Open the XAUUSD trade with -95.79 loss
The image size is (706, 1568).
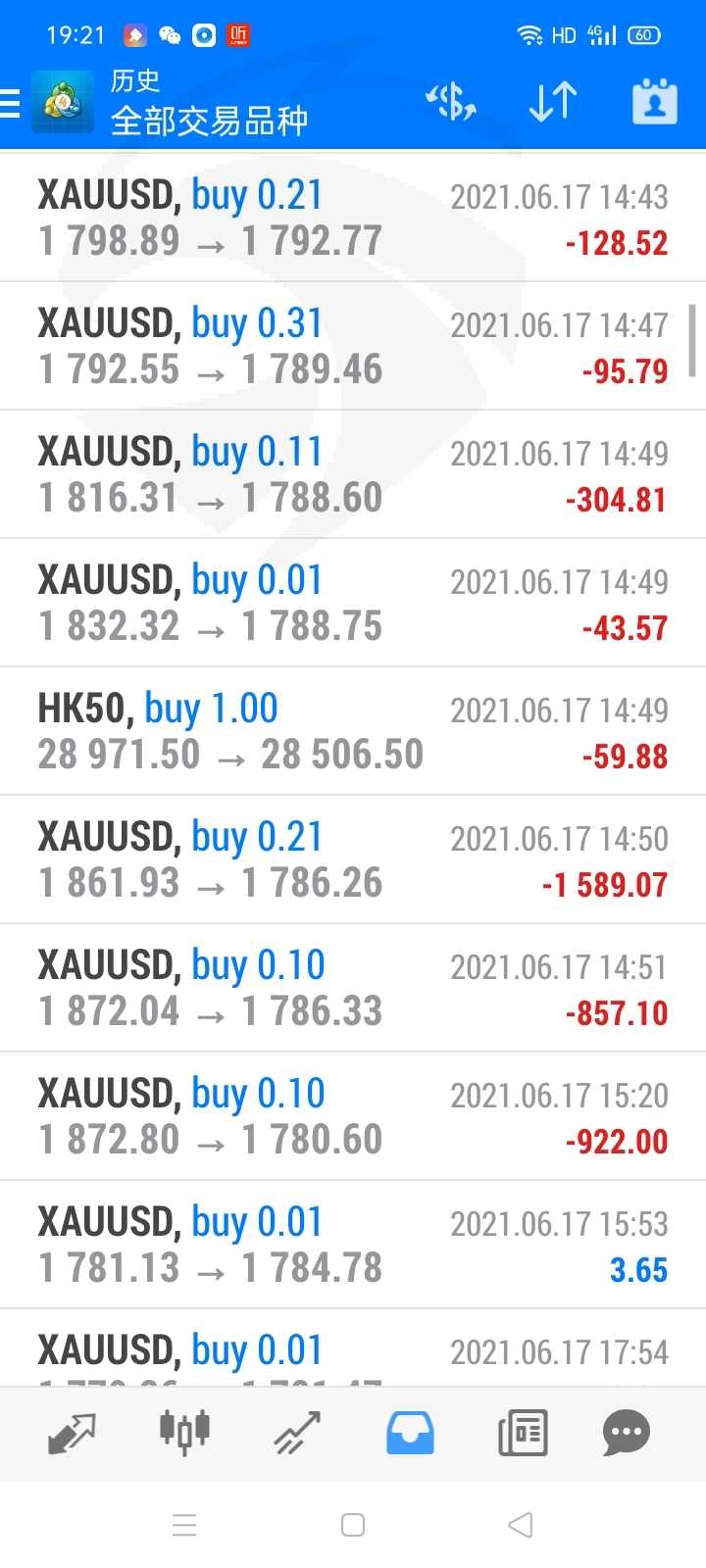[x=353, y=346]
